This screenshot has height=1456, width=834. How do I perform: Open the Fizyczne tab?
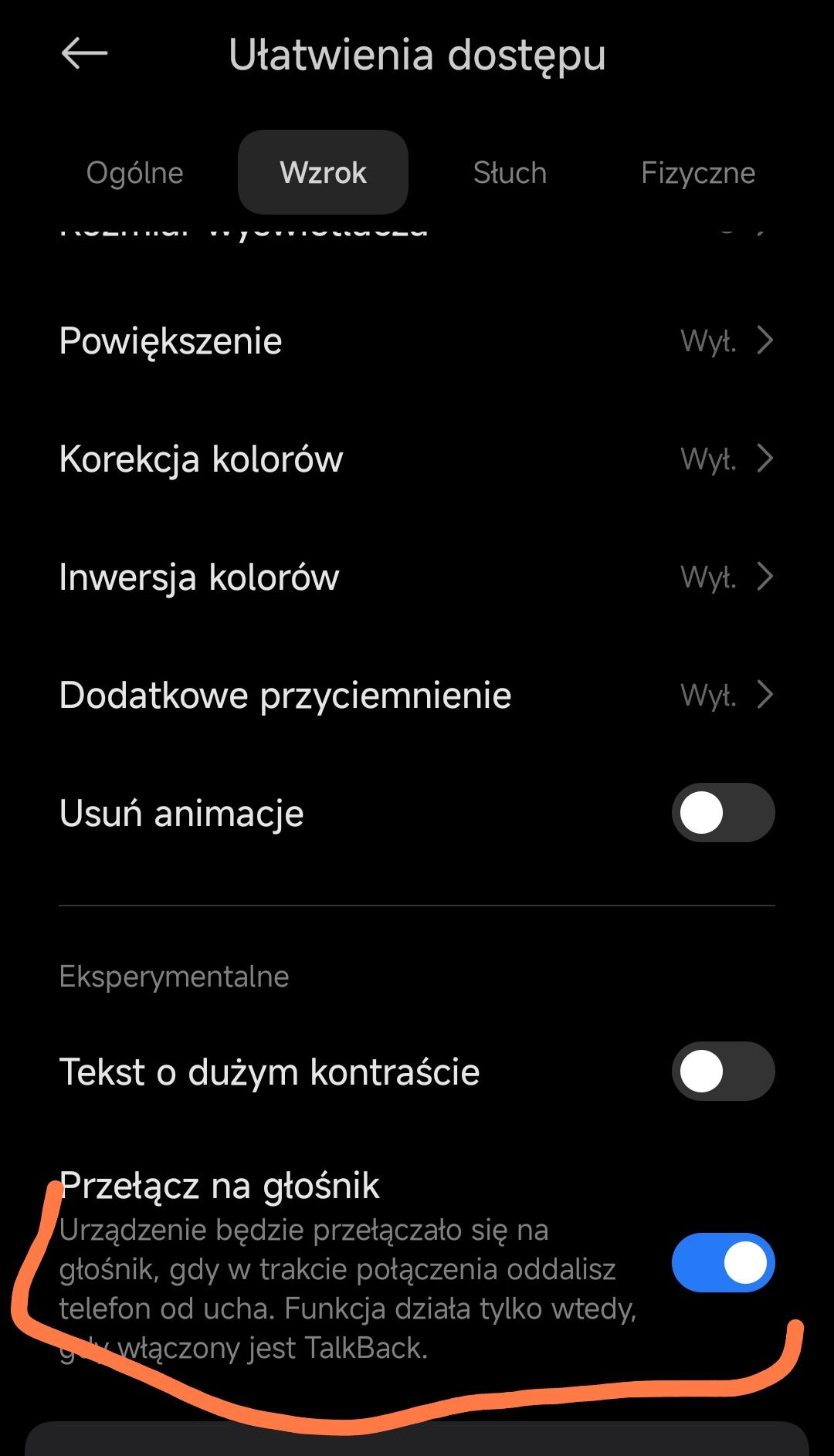[697, 173]
